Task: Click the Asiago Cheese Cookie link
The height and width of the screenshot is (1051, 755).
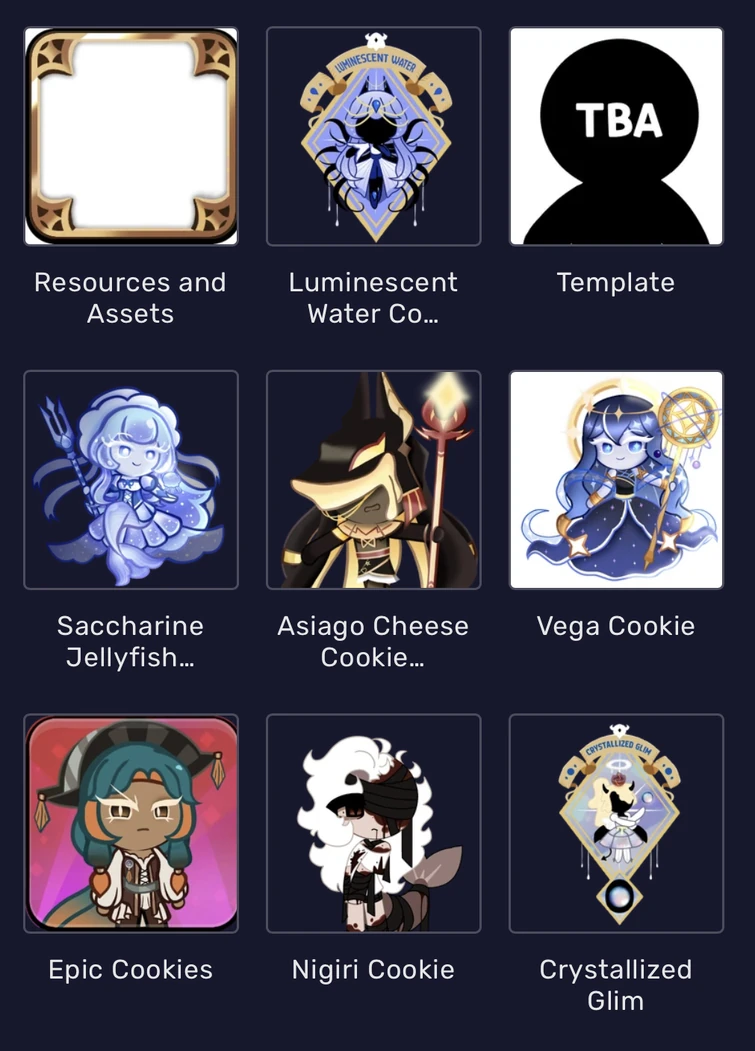Action: (x=373, y=642)
